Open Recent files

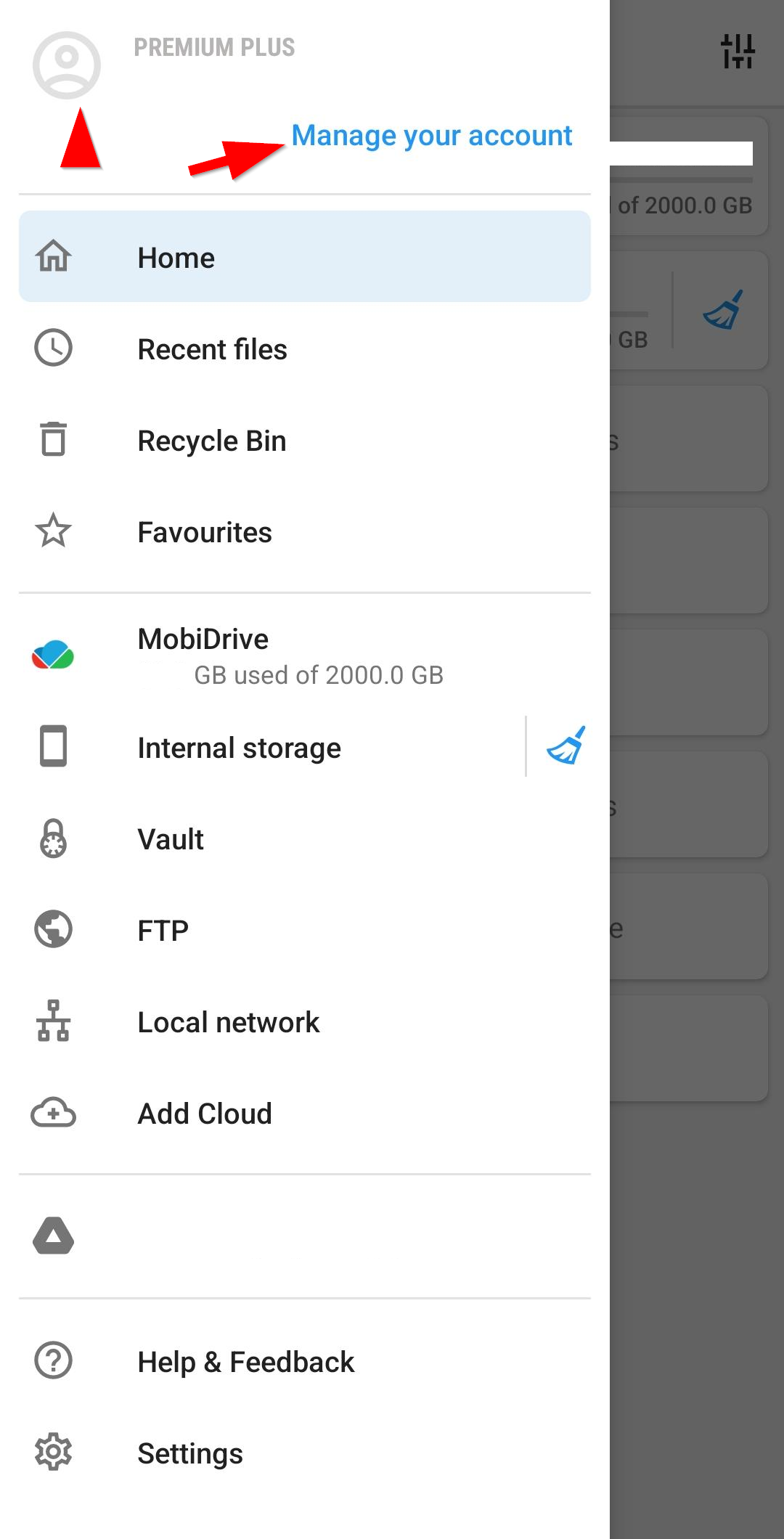click(x=305, y=349)
